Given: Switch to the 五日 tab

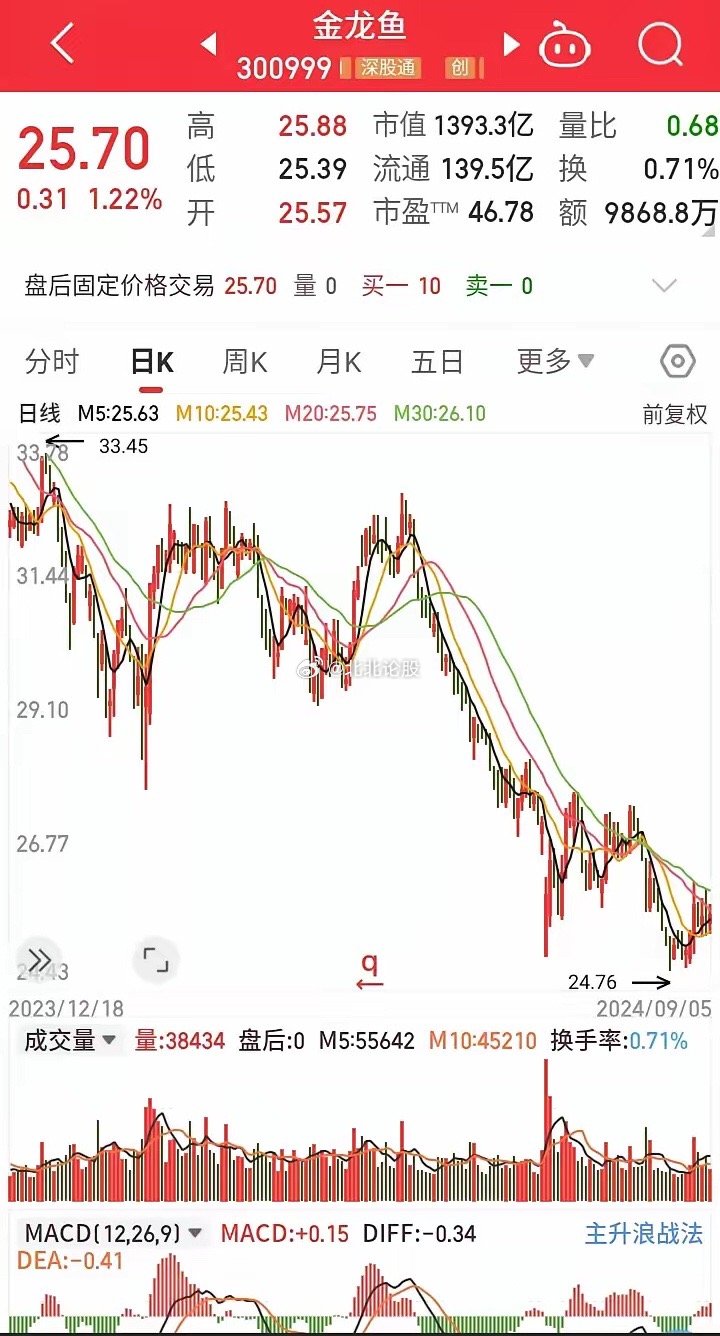Looking at the screenshot, I should [437, 362].
